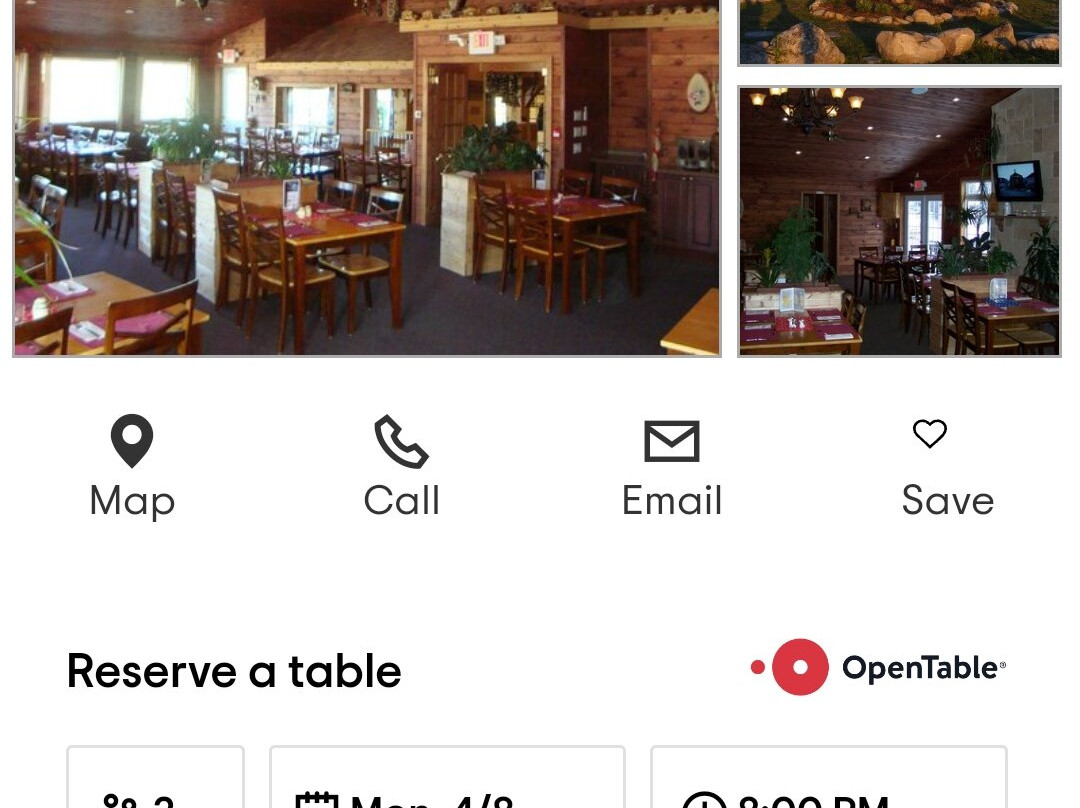Change the party size selector

coord(155,785)
